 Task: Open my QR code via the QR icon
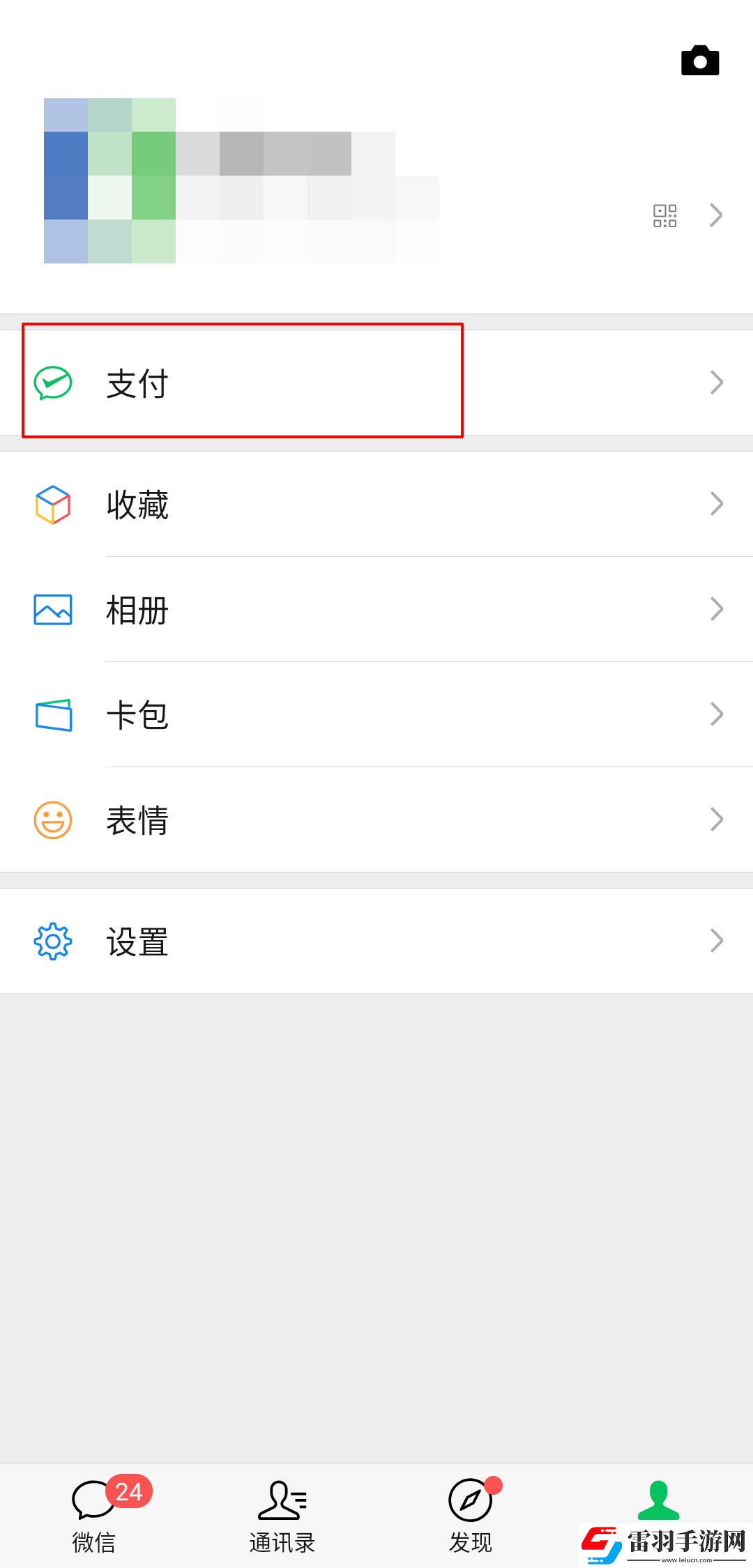(665, 215)
